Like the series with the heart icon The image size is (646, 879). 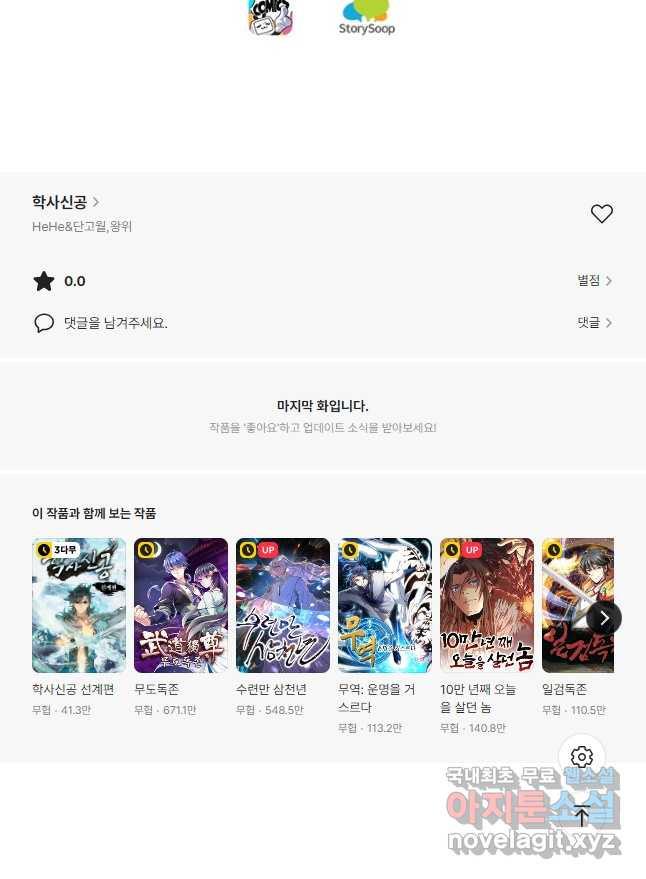pos(601,214)
